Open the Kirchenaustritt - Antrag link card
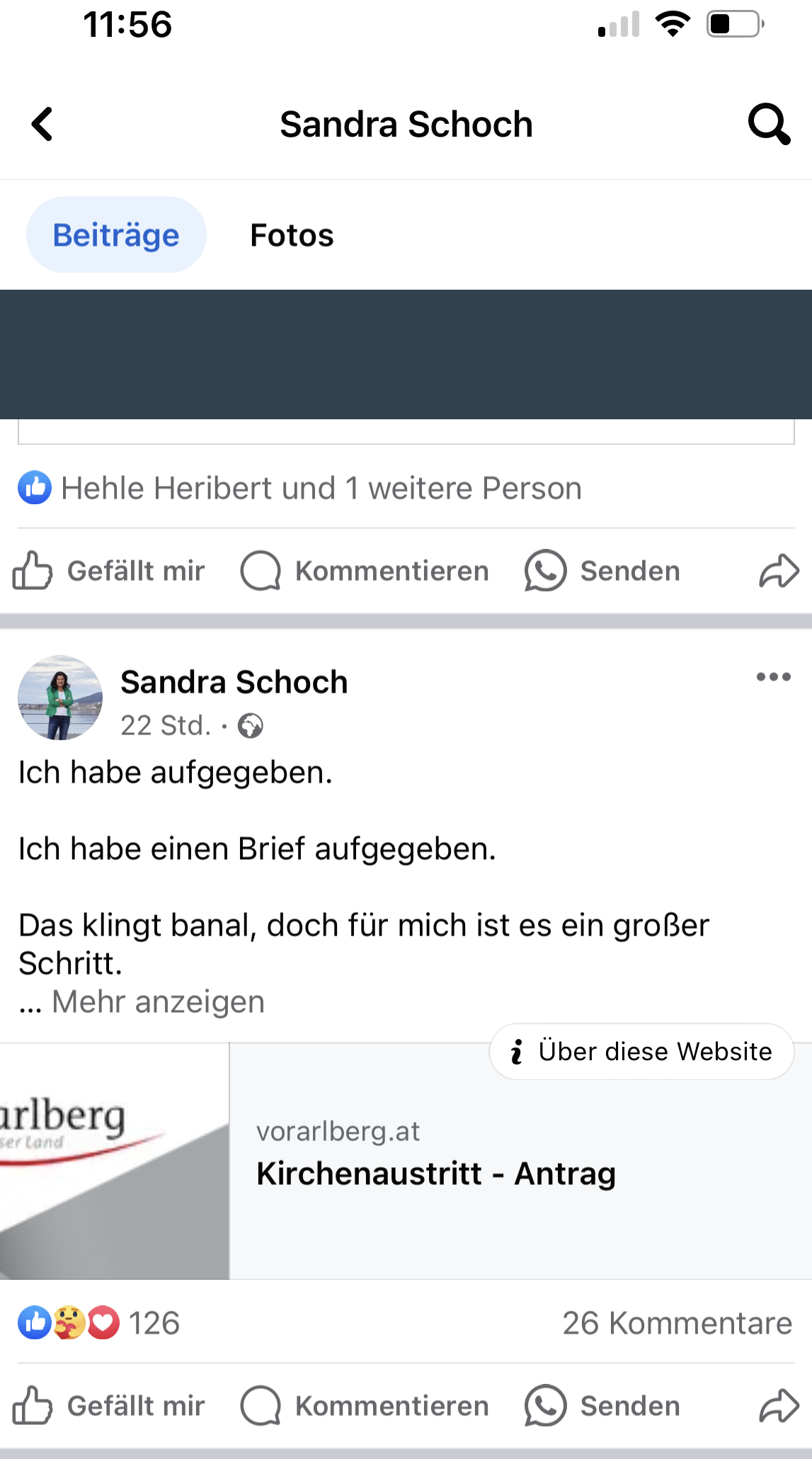This screenshot has height=1459, width=812. pos(436,1174)
